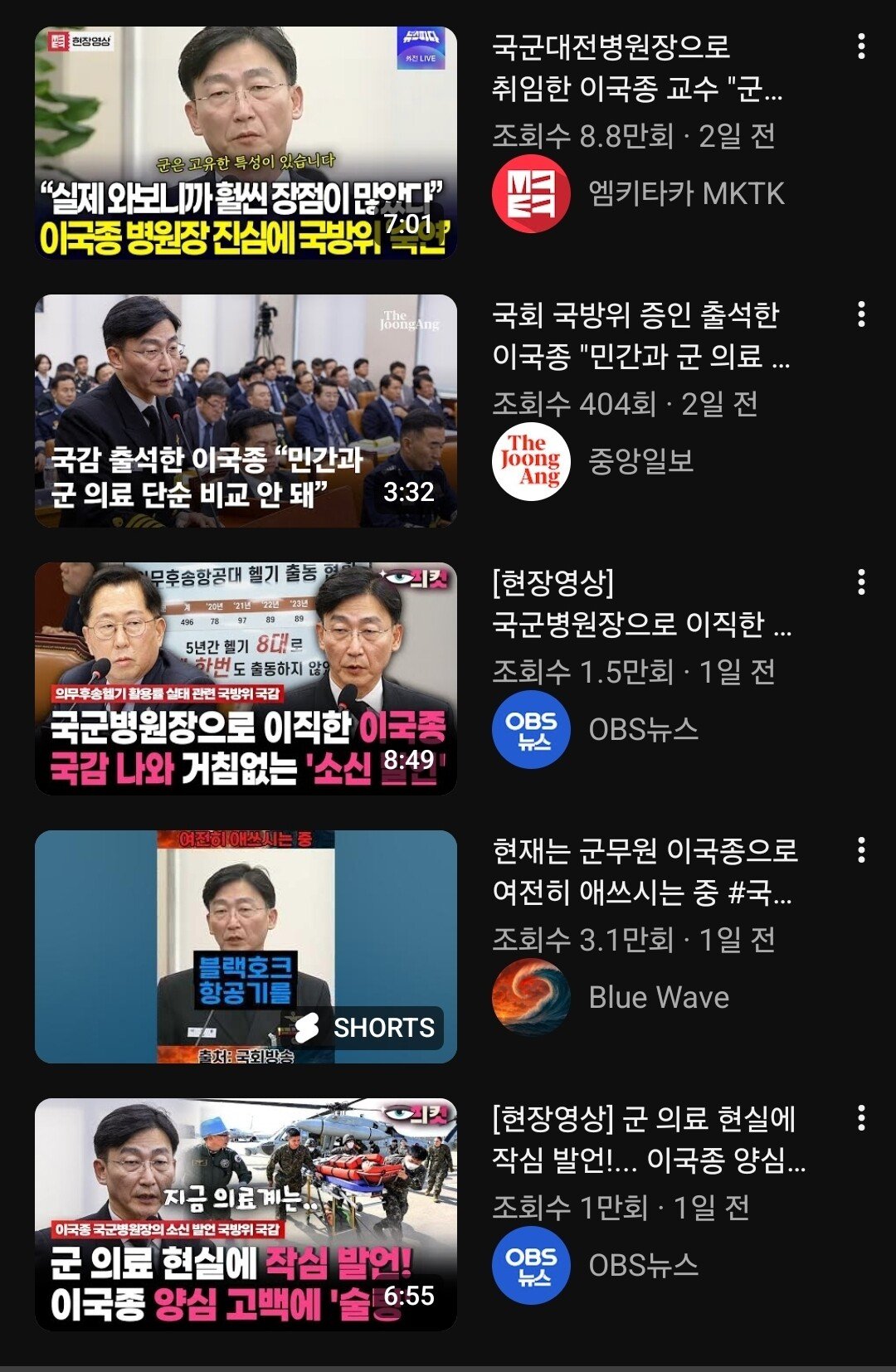This screenshot has height=1372, width=896.
Task: Open more options for the 군 의료 현실에 video
Action: (x=861, y=1118)
